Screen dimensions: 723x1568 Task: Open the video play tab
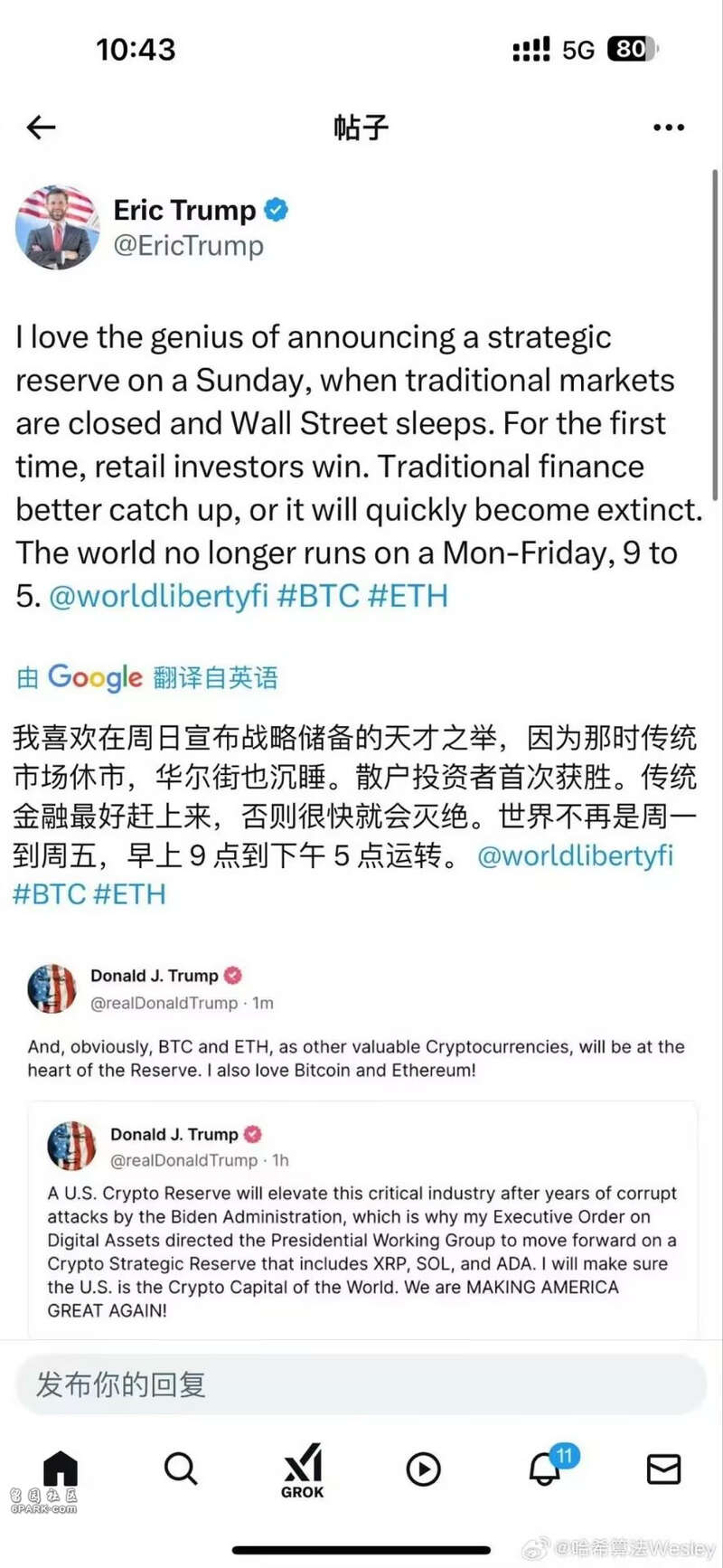point(423,1469)
